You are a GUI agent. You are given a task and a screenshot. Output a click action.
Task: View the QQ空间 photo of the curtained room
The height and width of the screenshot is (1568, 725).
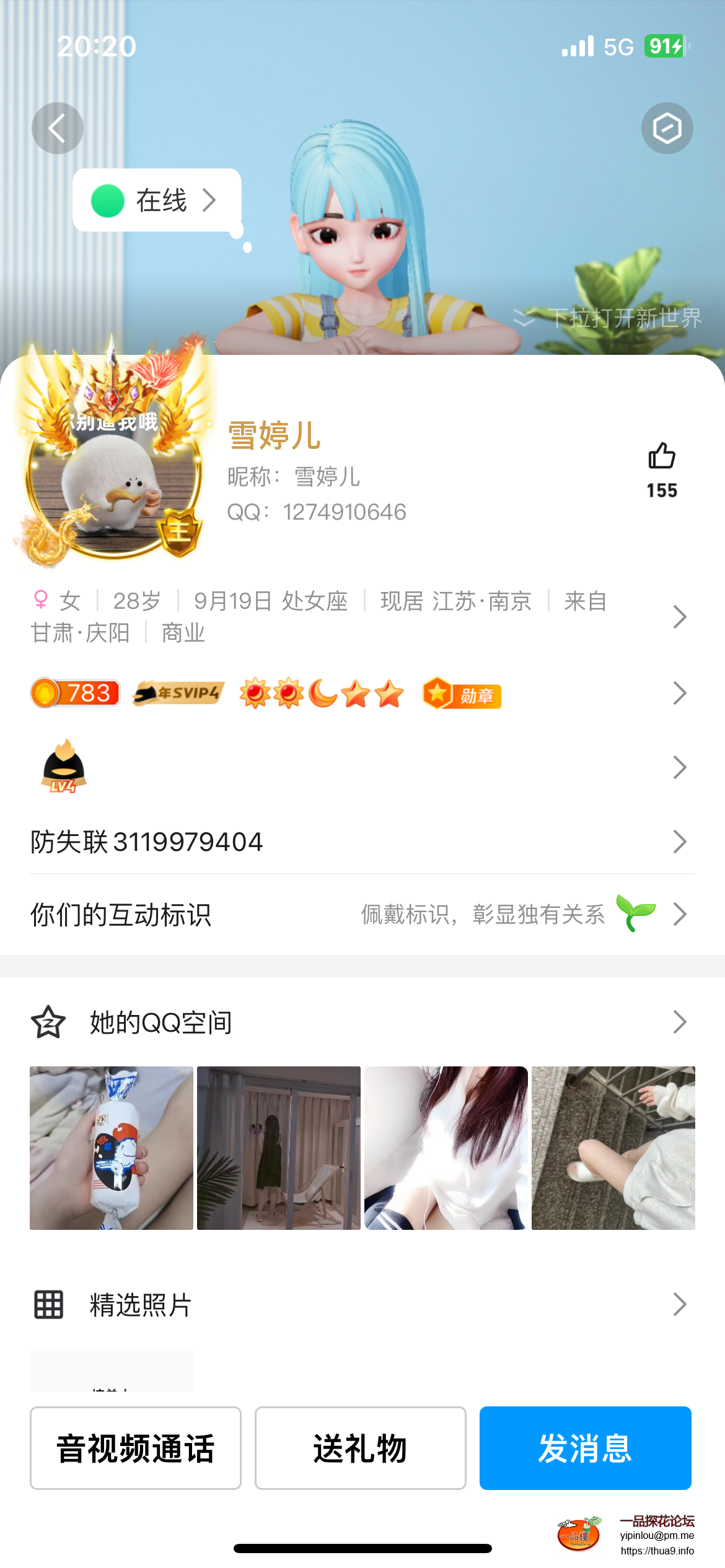click(x=279, y=1148)
